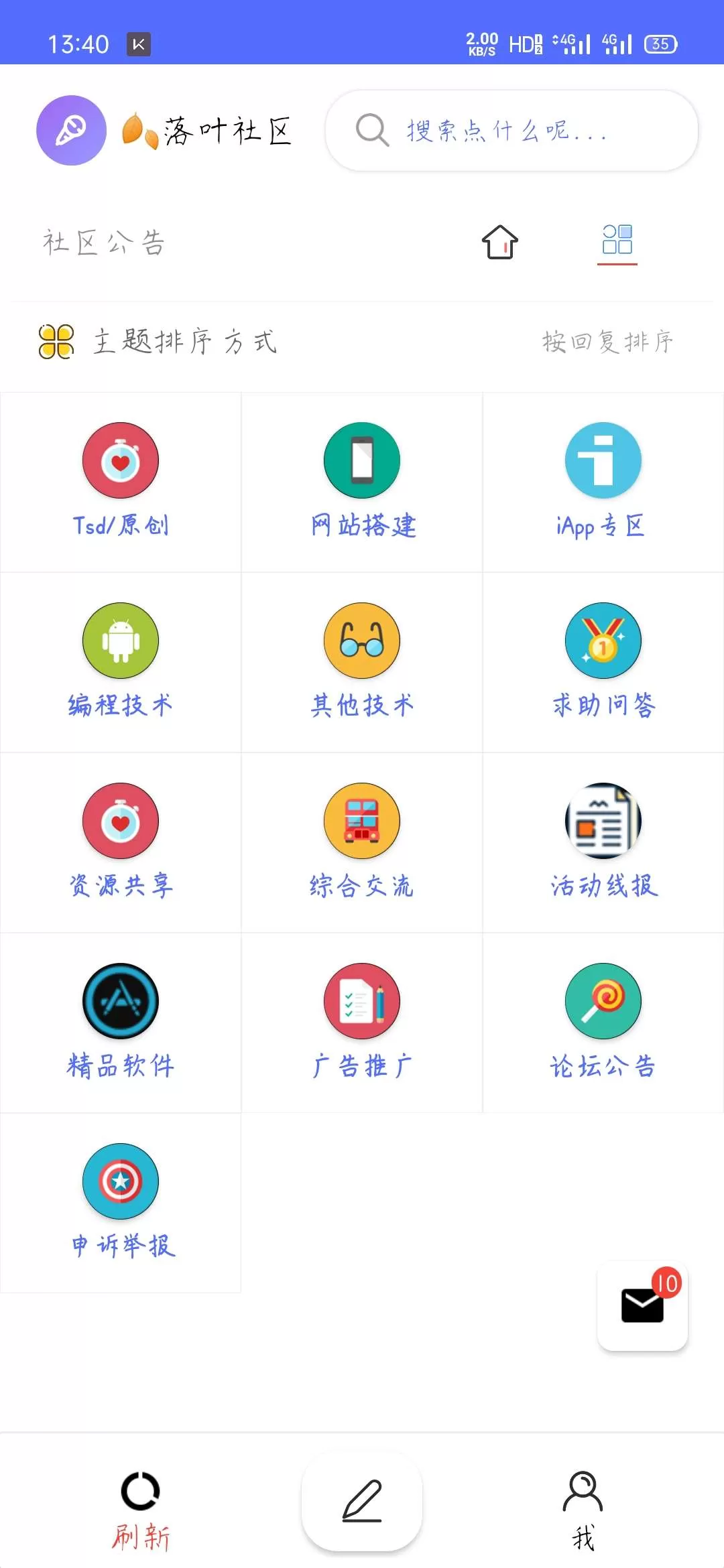Change sorting via 按回复排序
724x1568 pixels.
pos(608,342)
